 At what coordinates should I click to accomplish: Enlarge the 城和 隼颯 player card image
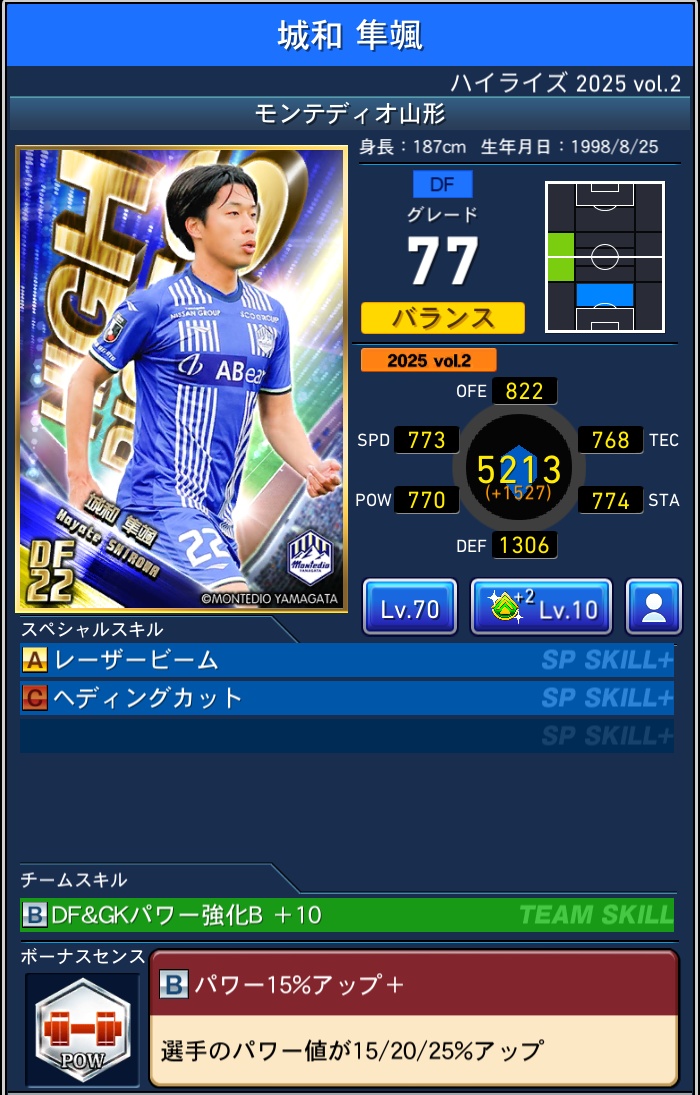(181, 379)
